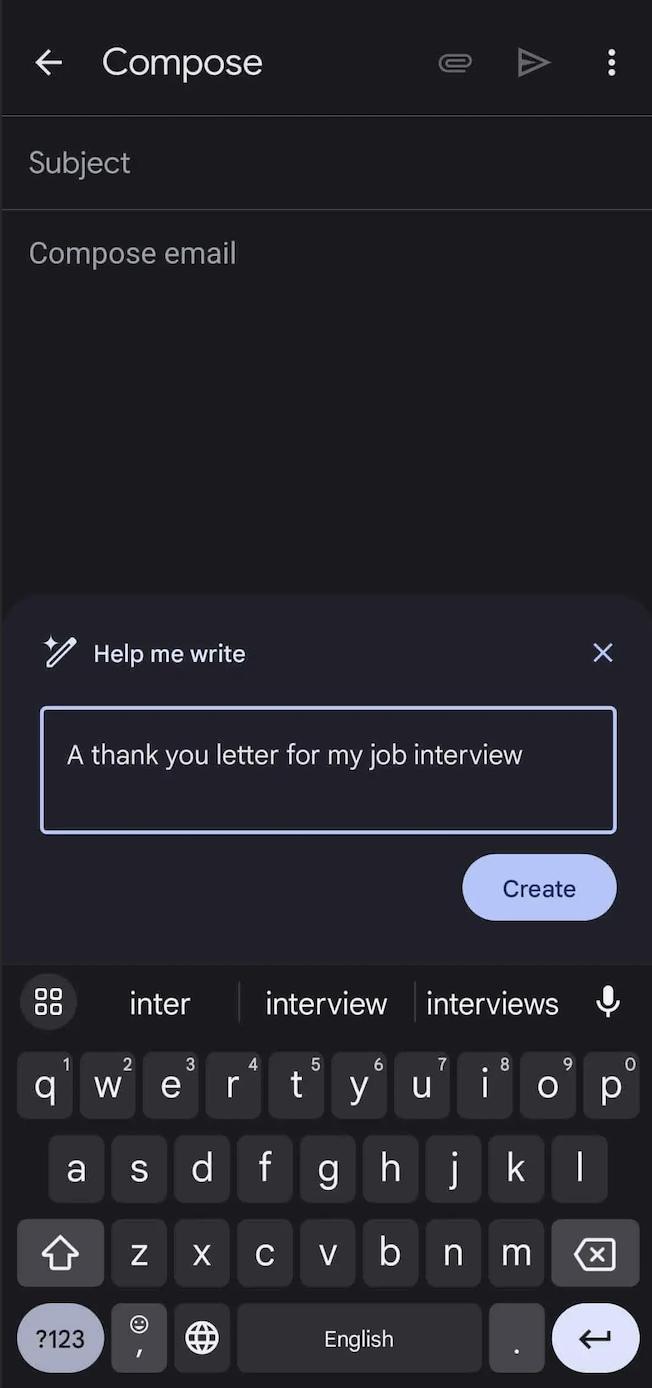Go back from the Compose screen
The height and width of the screenshot is (1388, 652).
[48, 63]
